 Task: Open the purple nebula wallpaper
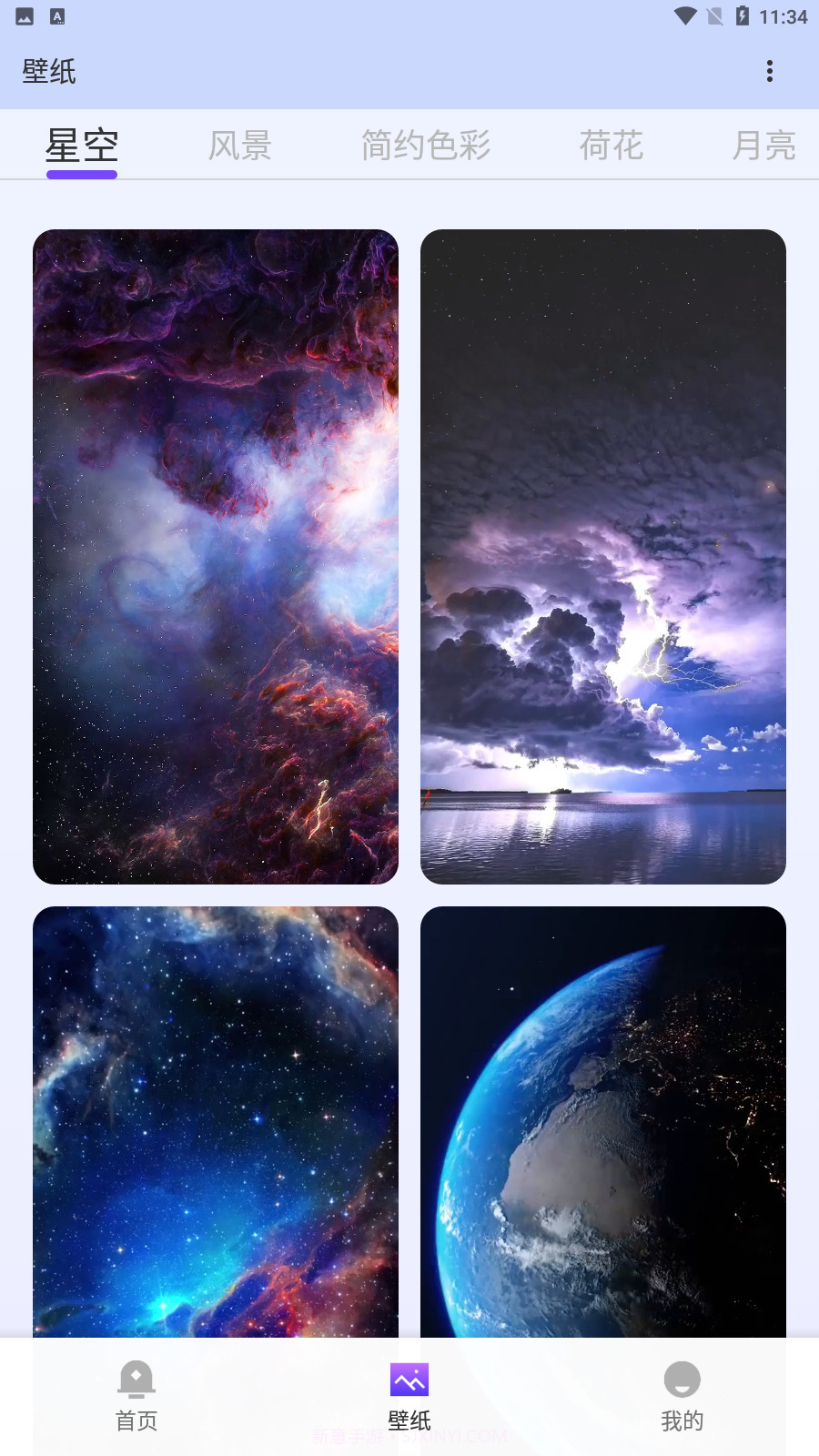click(x=216, y=556)
